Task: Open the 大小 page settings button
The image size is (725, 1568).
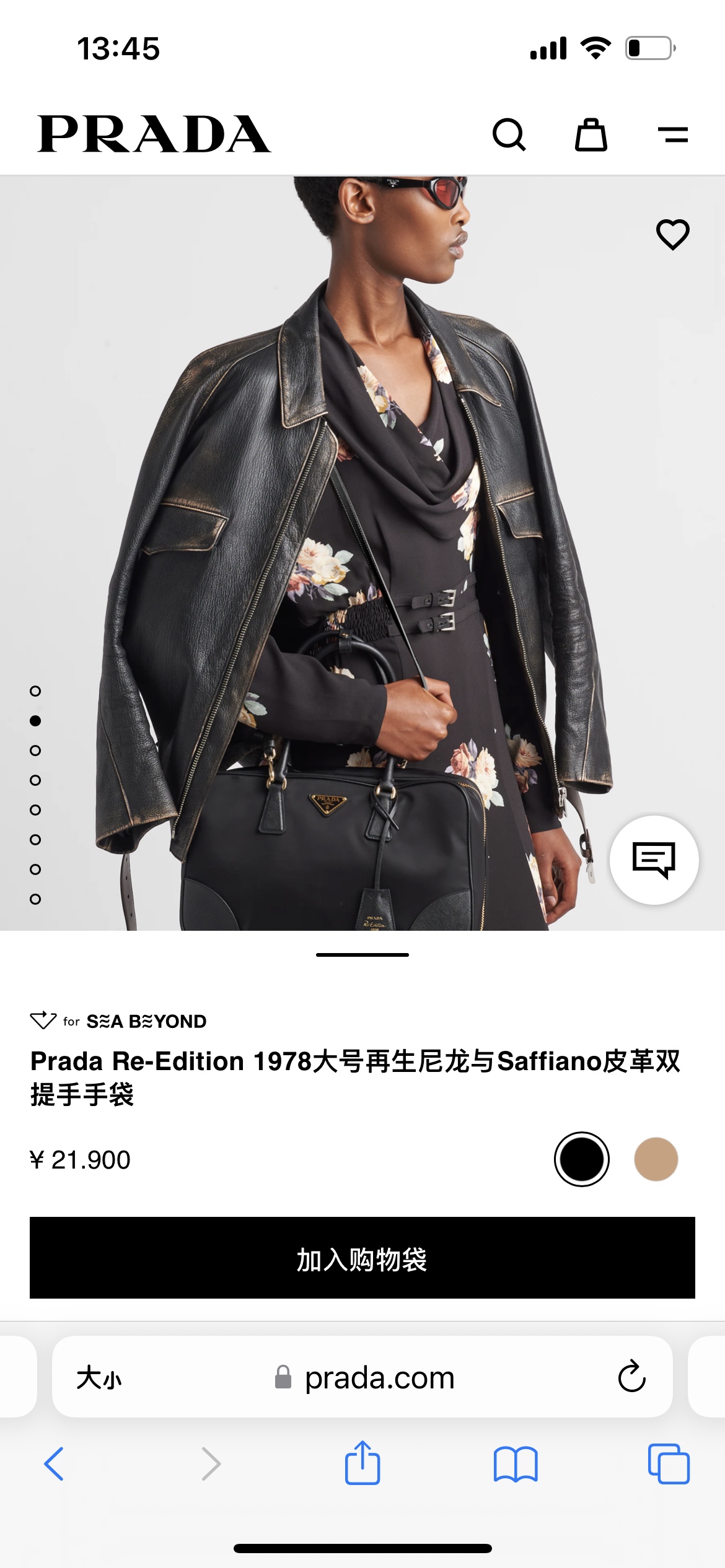Action: click(99, 1377)
